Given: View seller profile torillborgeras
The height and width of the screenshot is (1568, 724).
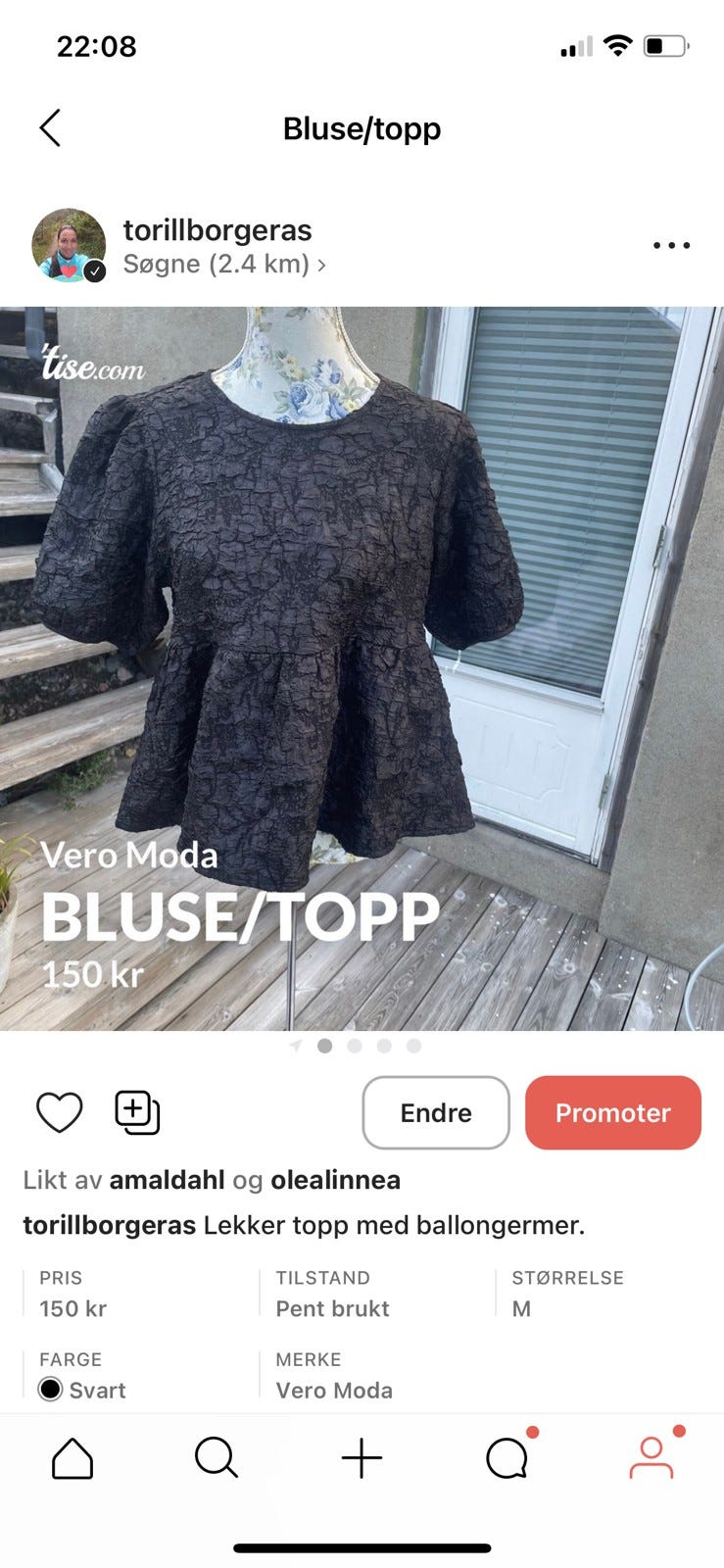Looking at the screenshot, I should pos(217,230).
